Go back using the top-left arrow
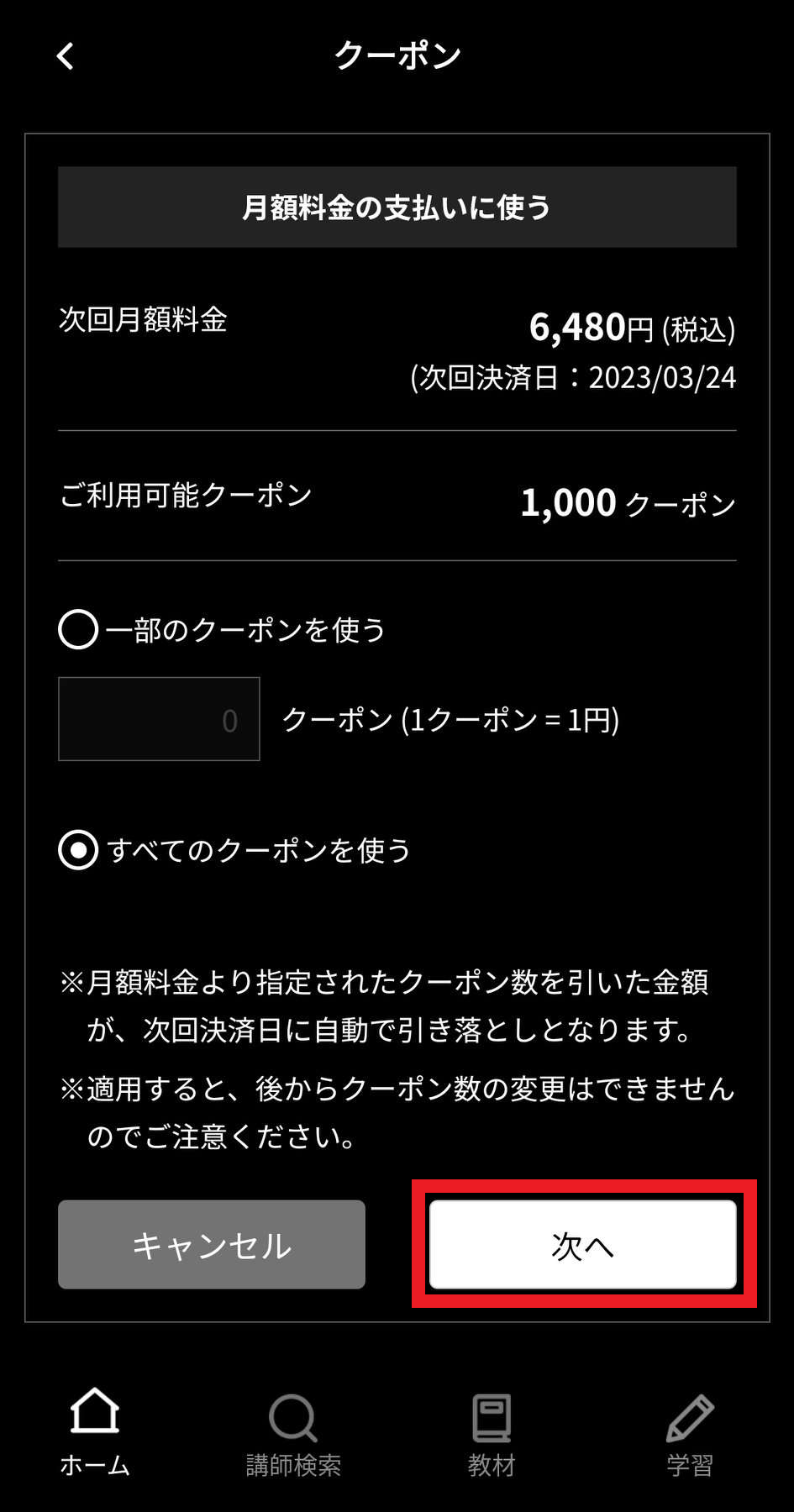 [65, 56]
